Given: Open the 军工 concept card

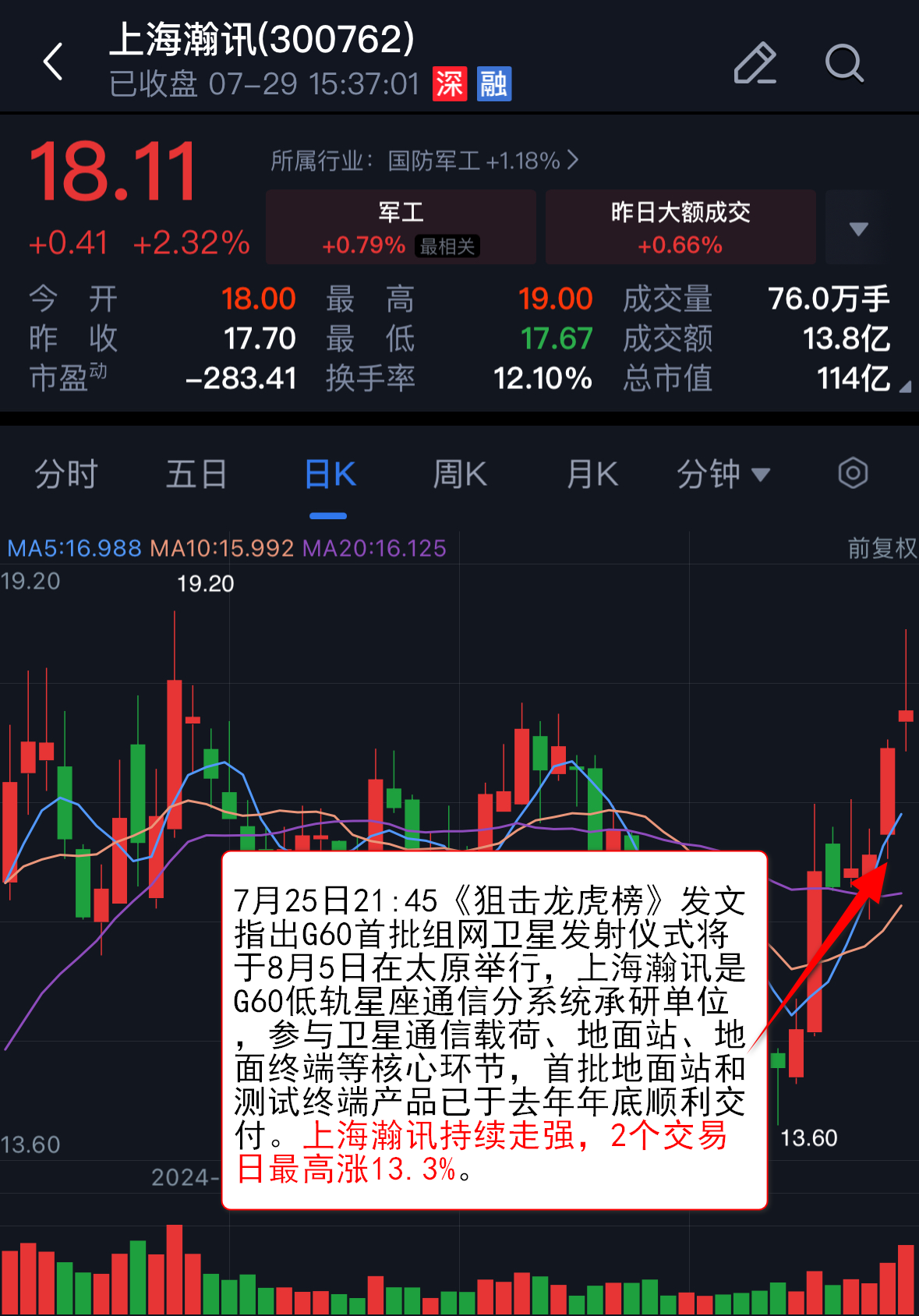Looking at the screenshot, I should pos(401,227).
